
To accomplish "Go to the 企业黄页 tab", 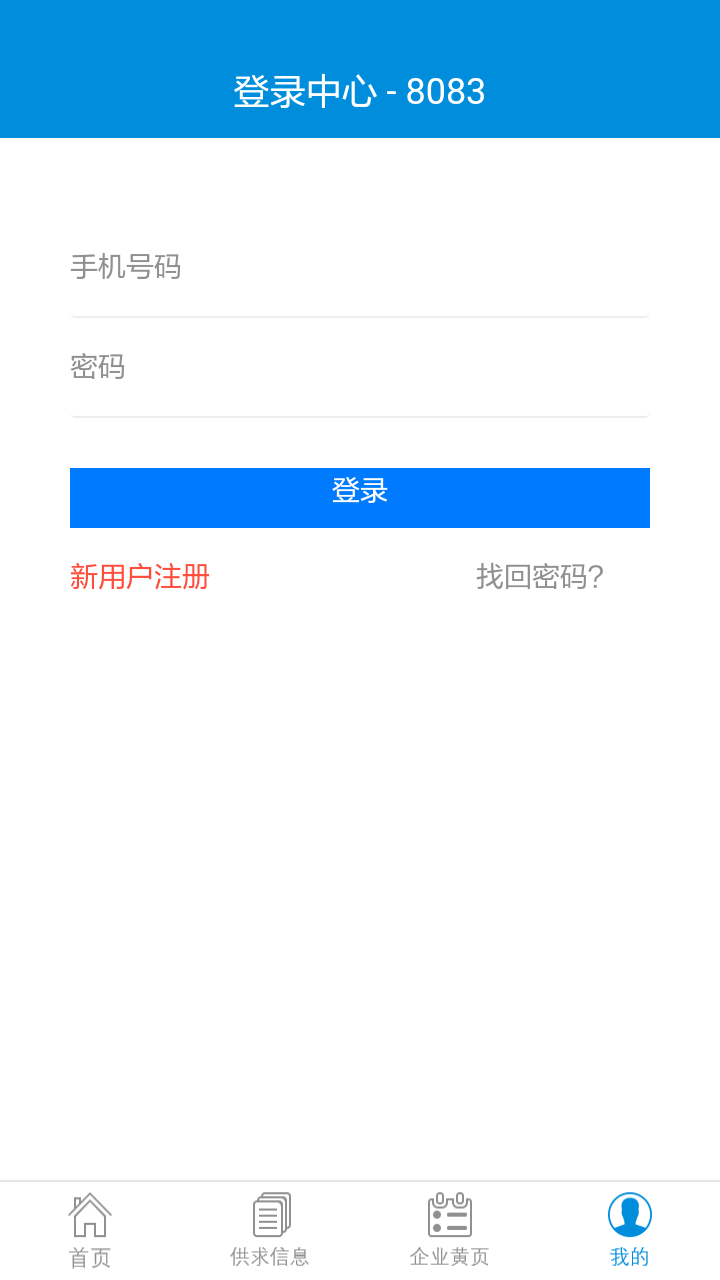I will pyautogui.click(x=450, y=1230).
